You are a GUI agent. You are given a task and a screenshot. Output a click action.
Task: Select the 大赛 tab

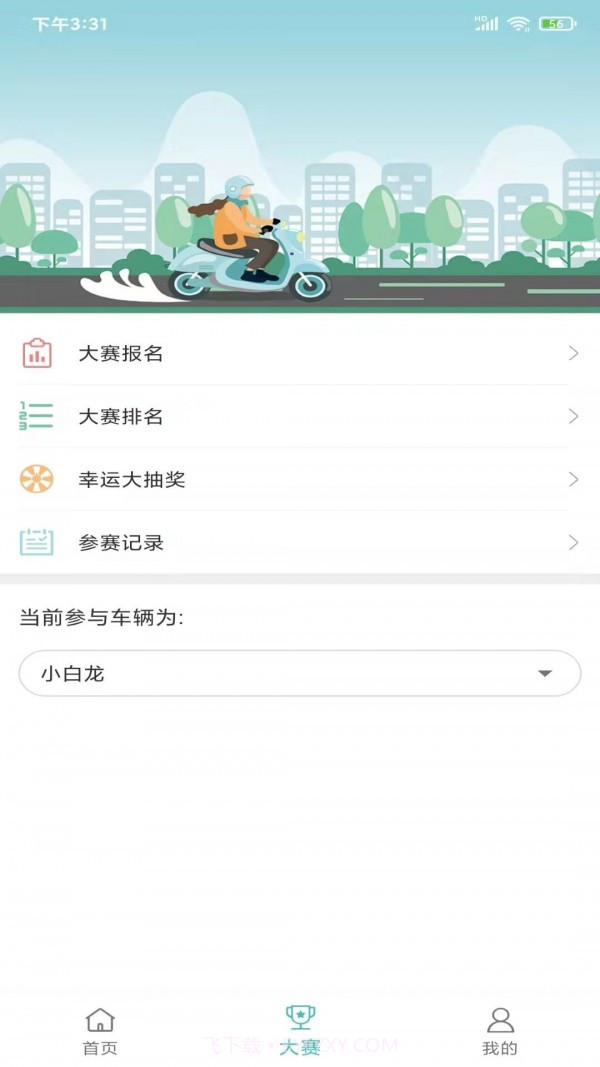pos(299,1031)
